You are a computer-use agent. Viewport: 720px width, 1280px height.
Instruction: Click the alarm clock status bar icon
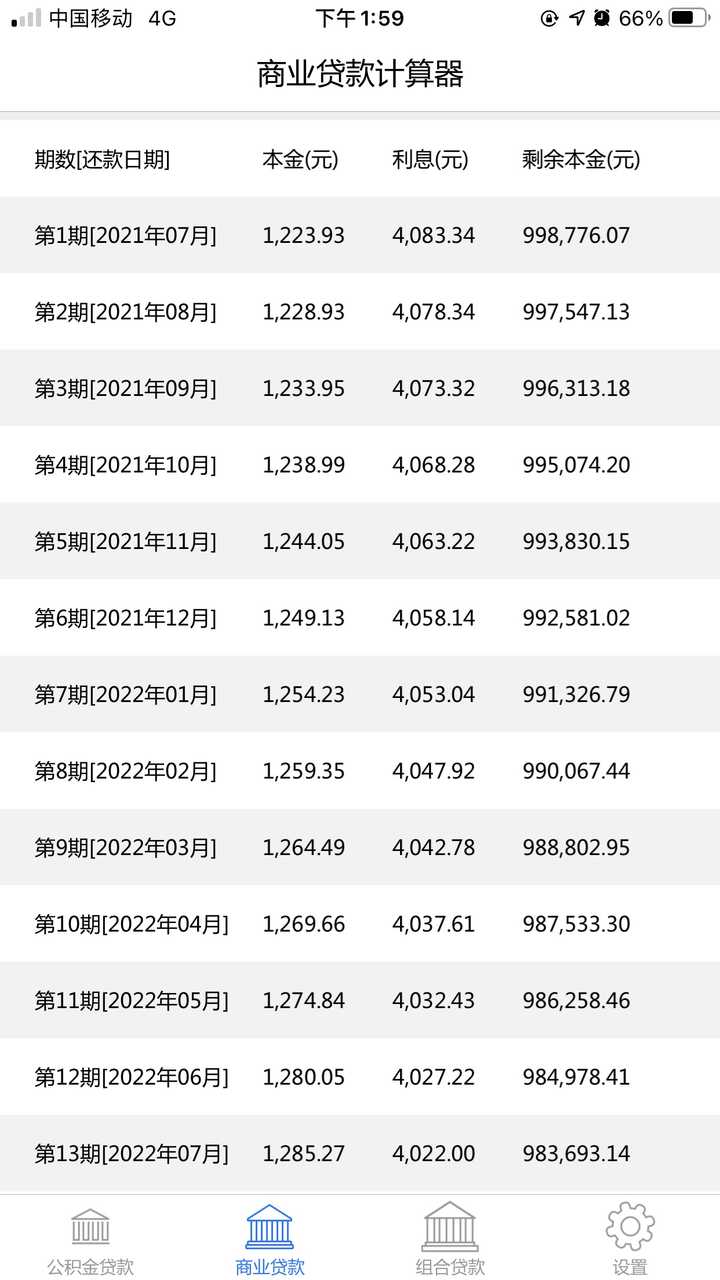600,17
